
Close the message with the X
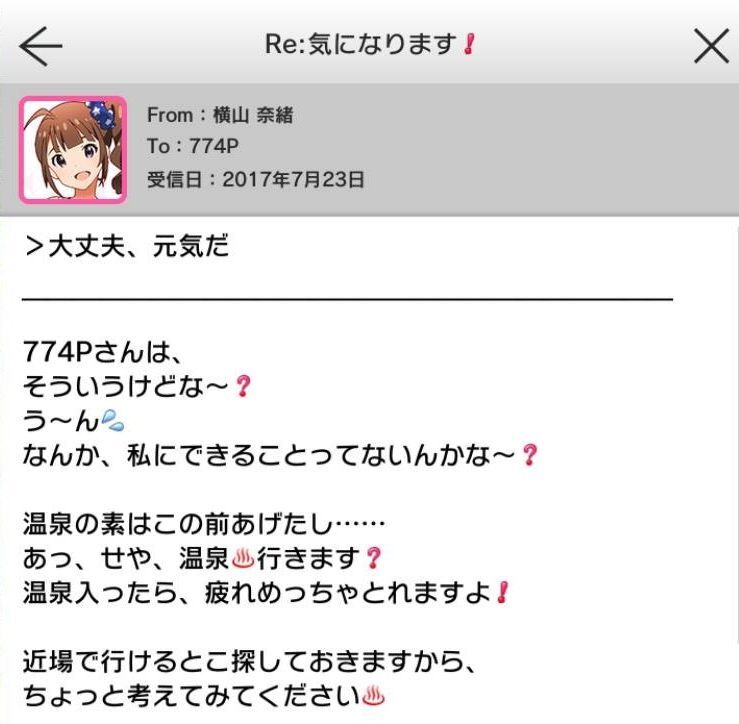[x=711, y=45]
